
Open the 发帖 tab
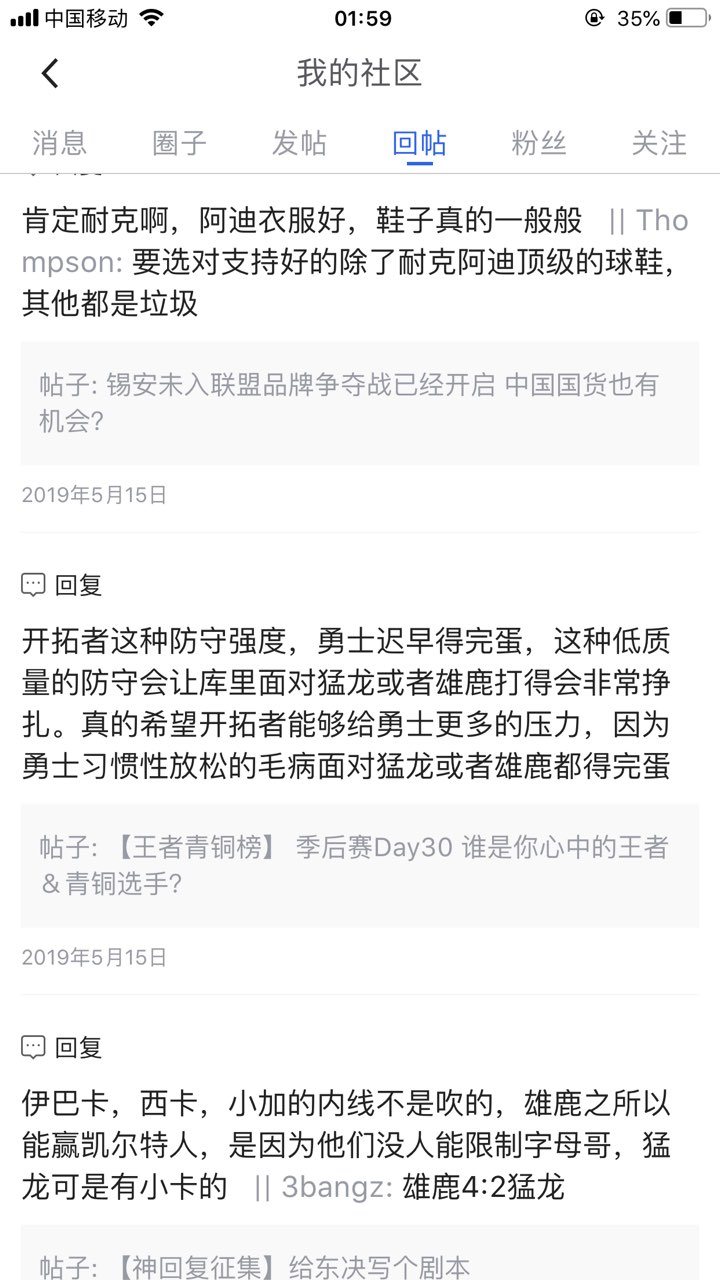299,143
